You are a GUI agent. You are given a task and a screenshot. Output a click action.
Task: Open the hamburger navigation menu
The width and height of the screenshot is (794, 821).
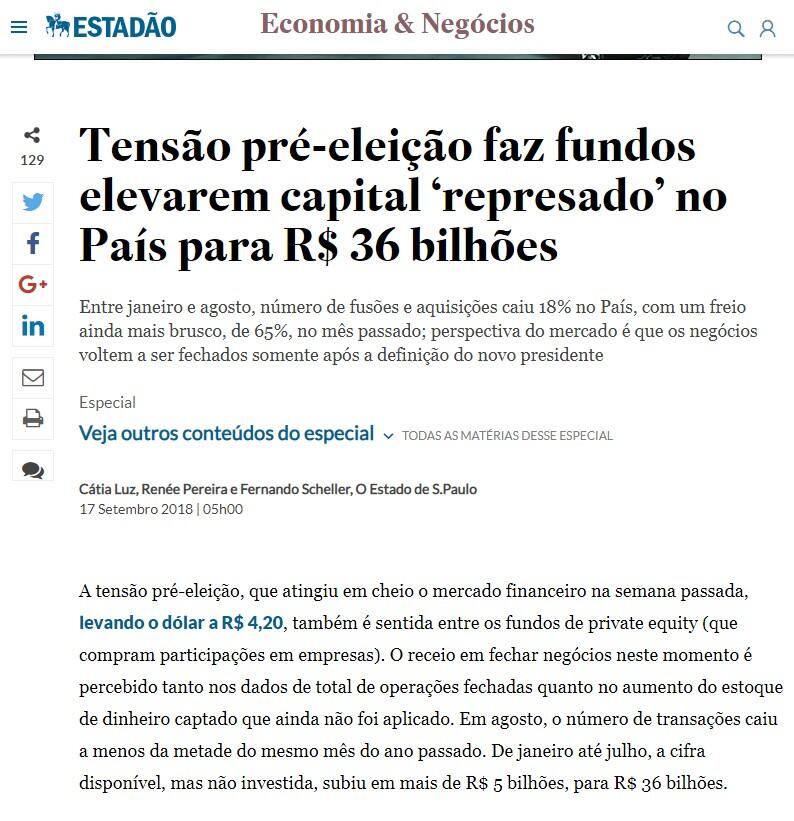19,27
